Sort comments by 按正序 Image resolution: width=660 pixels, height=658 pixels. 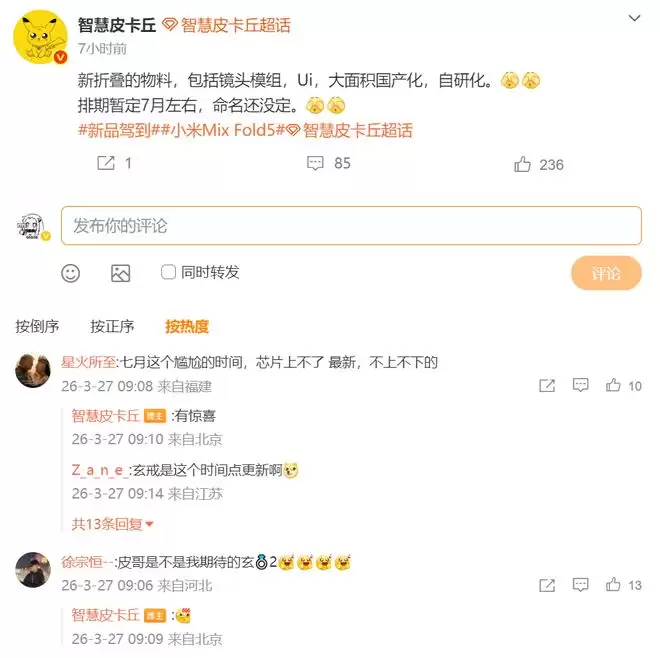(x=112, y=326)
